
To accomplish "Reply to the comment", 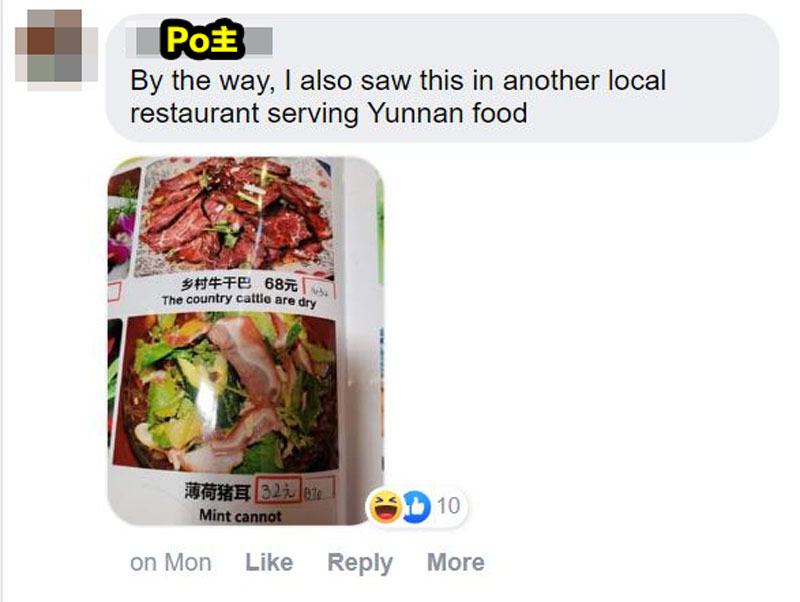I will [x=359, y=563].
